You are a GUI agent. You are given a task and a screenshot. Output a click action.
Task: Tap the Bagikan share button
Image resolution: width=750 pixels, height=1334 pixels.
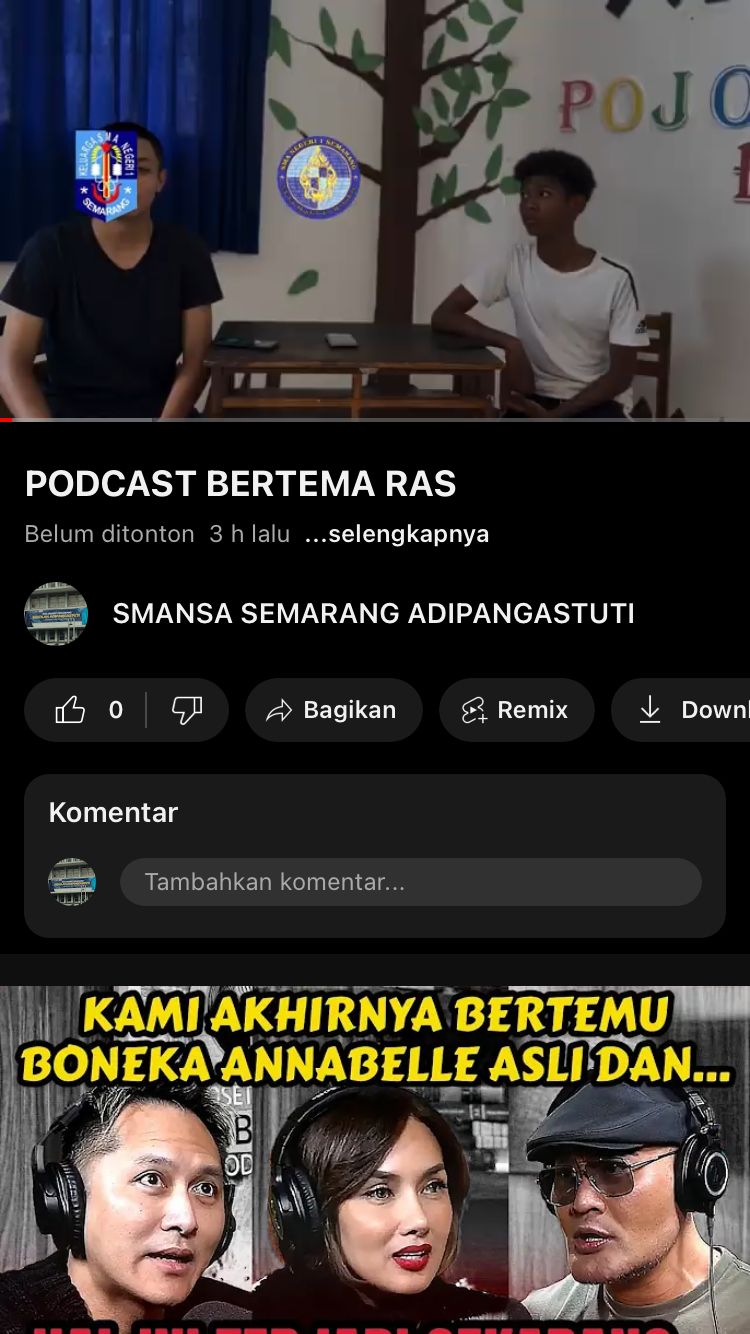[333, 710]
